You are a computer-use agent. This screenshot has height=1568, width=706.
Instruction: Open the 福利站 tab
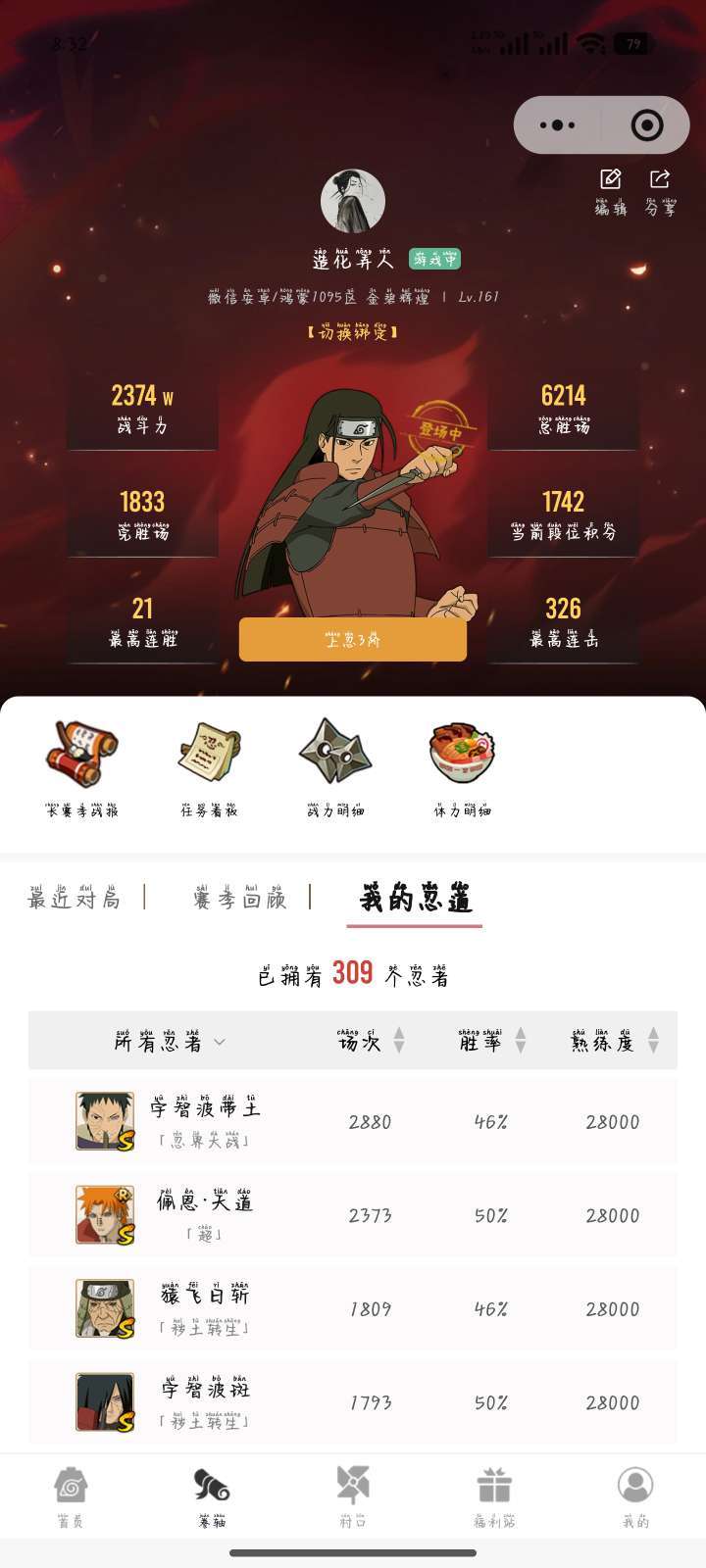coord(494,1497)
